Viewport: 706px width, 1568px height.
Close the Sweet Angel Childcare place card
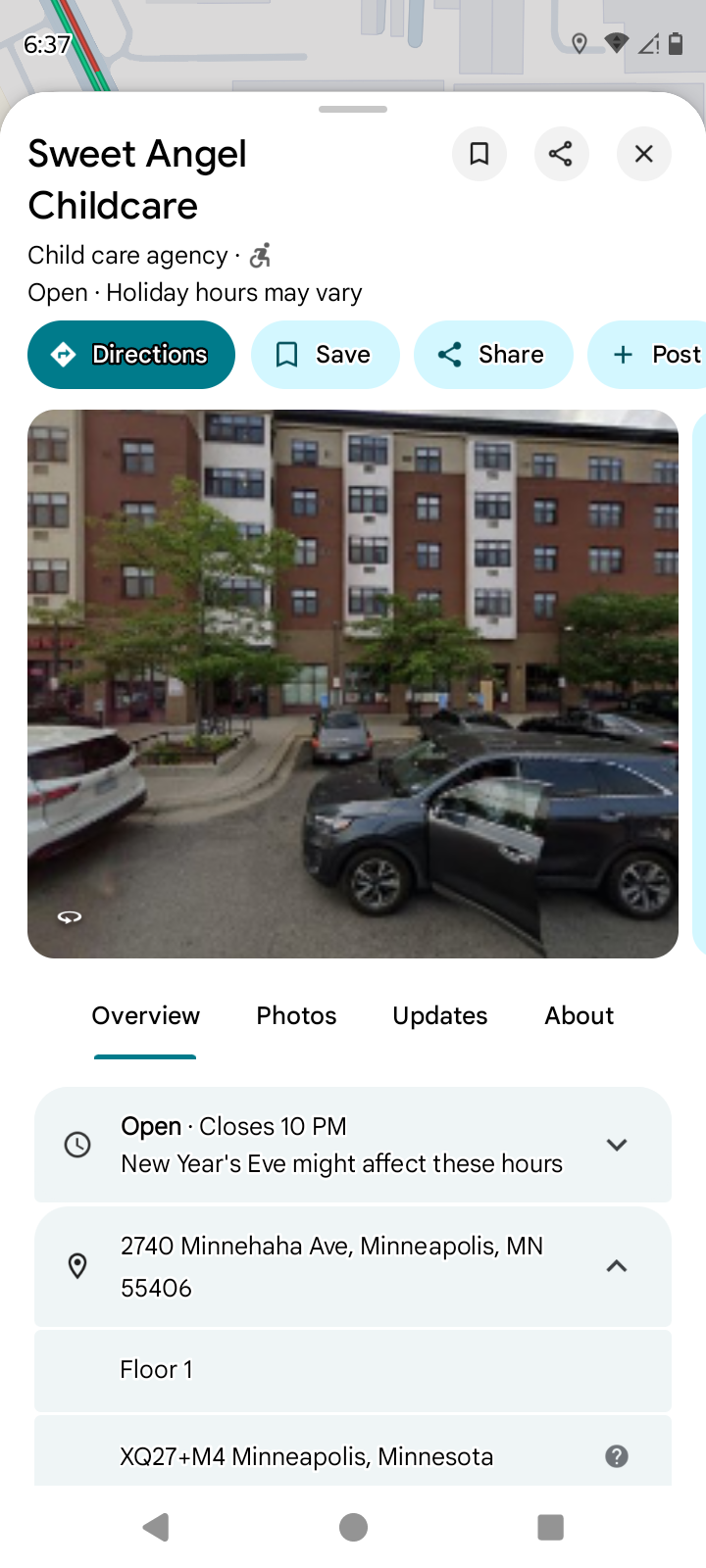coord(643,154)
